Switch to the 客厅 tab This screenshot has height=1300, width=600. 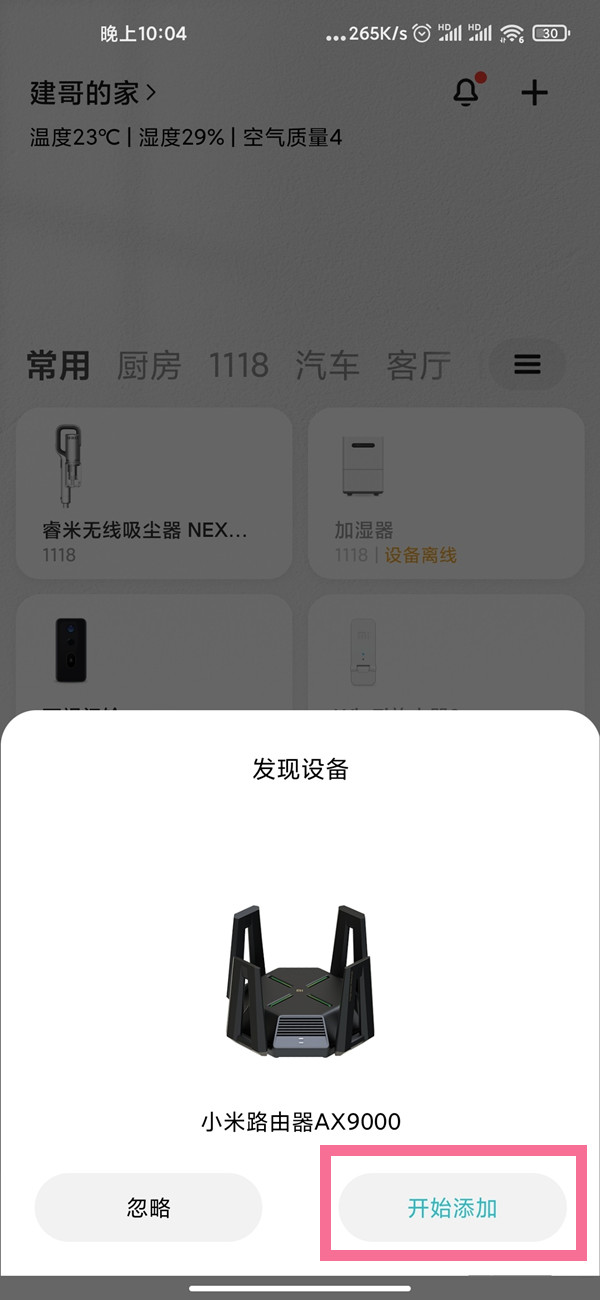pyautogui.click(x=418, y=366)
